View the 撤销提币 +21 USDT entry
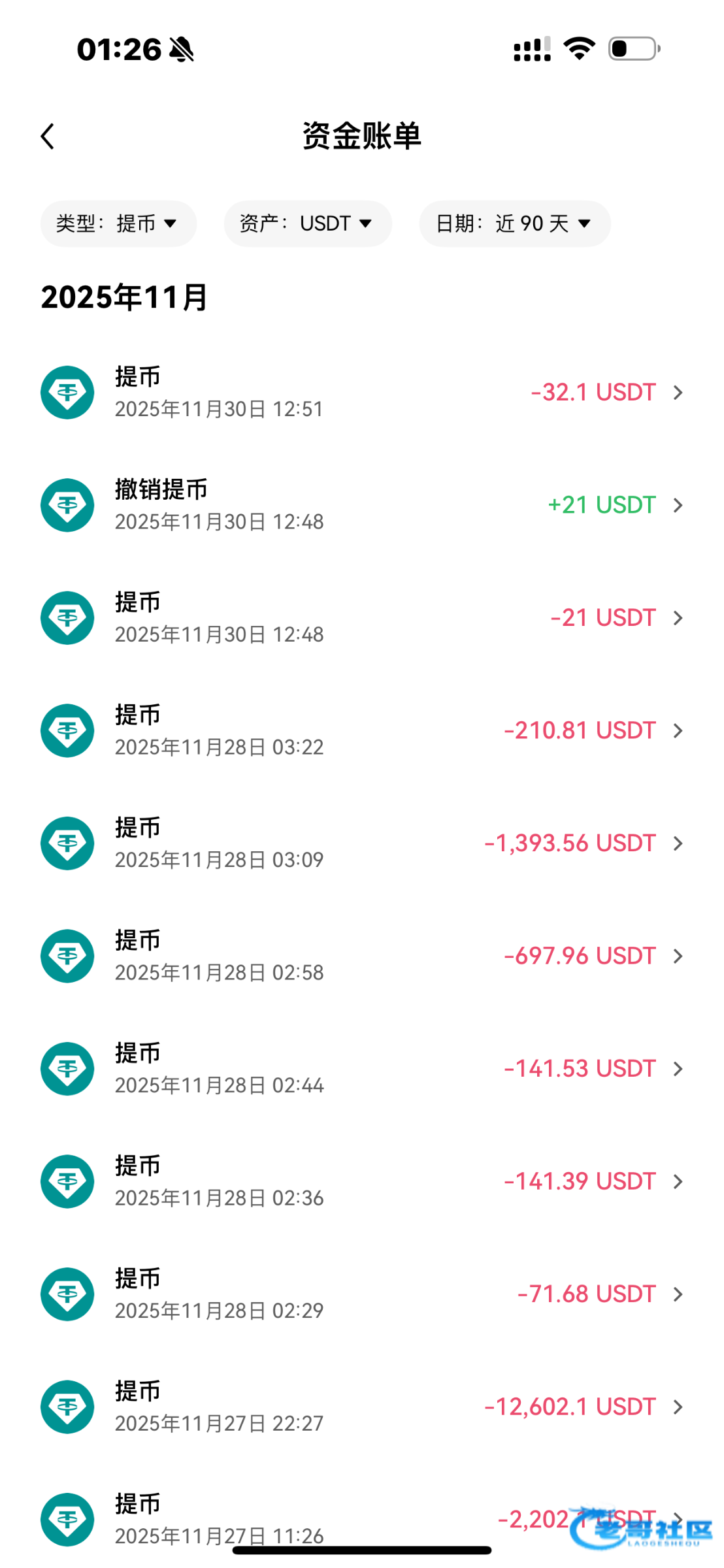 click(x=361, y=505)
